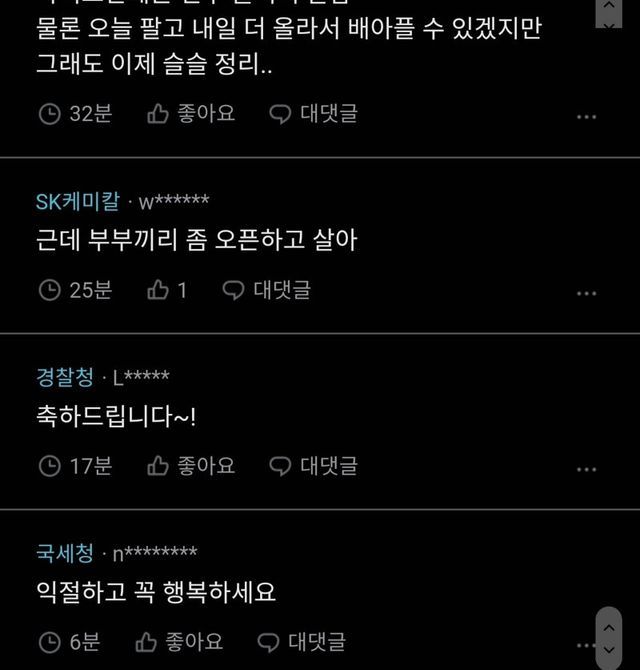Like the SK케미칼 user's comment

167,290
